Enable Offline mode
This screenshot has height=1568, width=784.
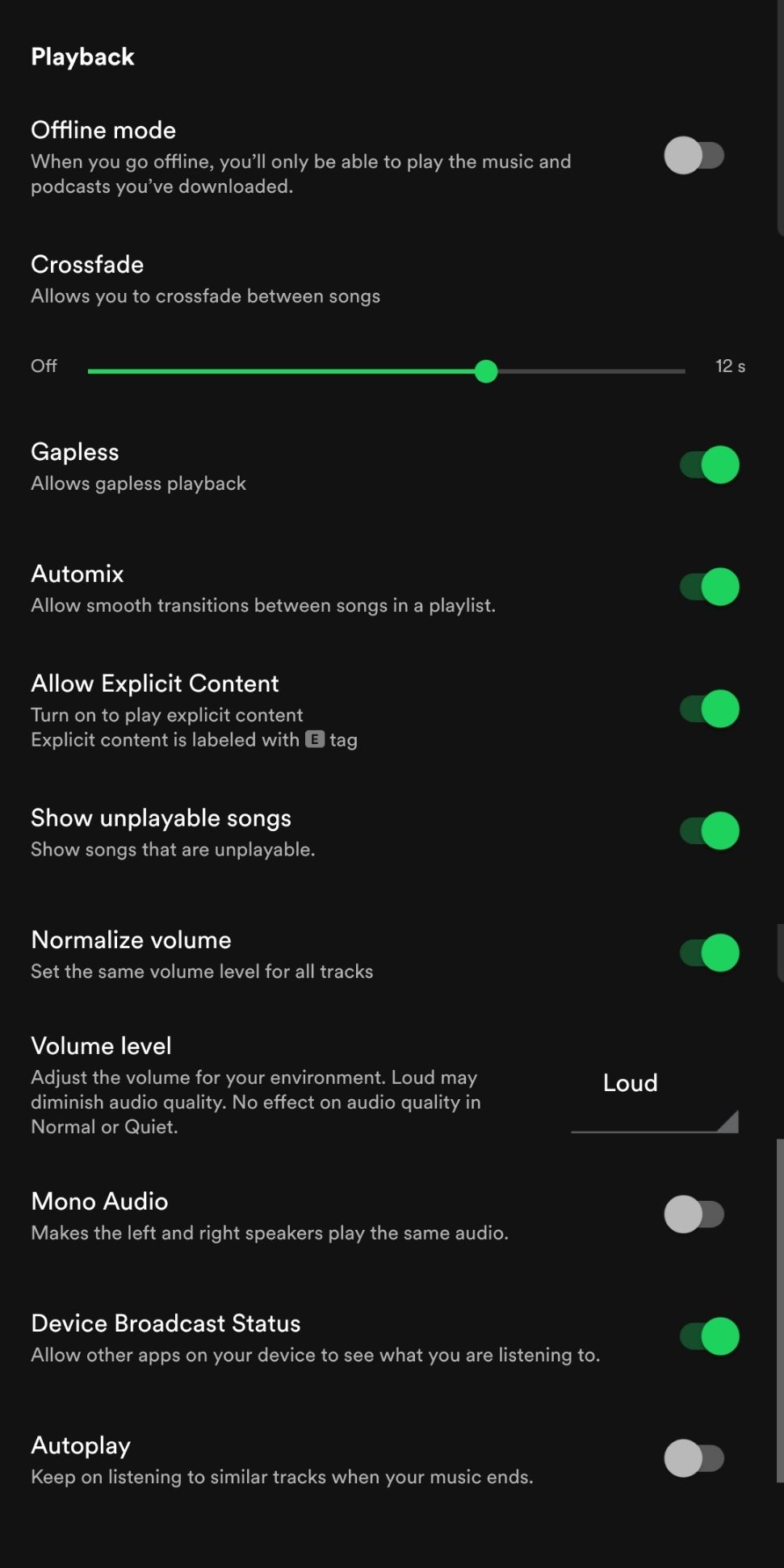pyautogui.click(x=694, y=155)
